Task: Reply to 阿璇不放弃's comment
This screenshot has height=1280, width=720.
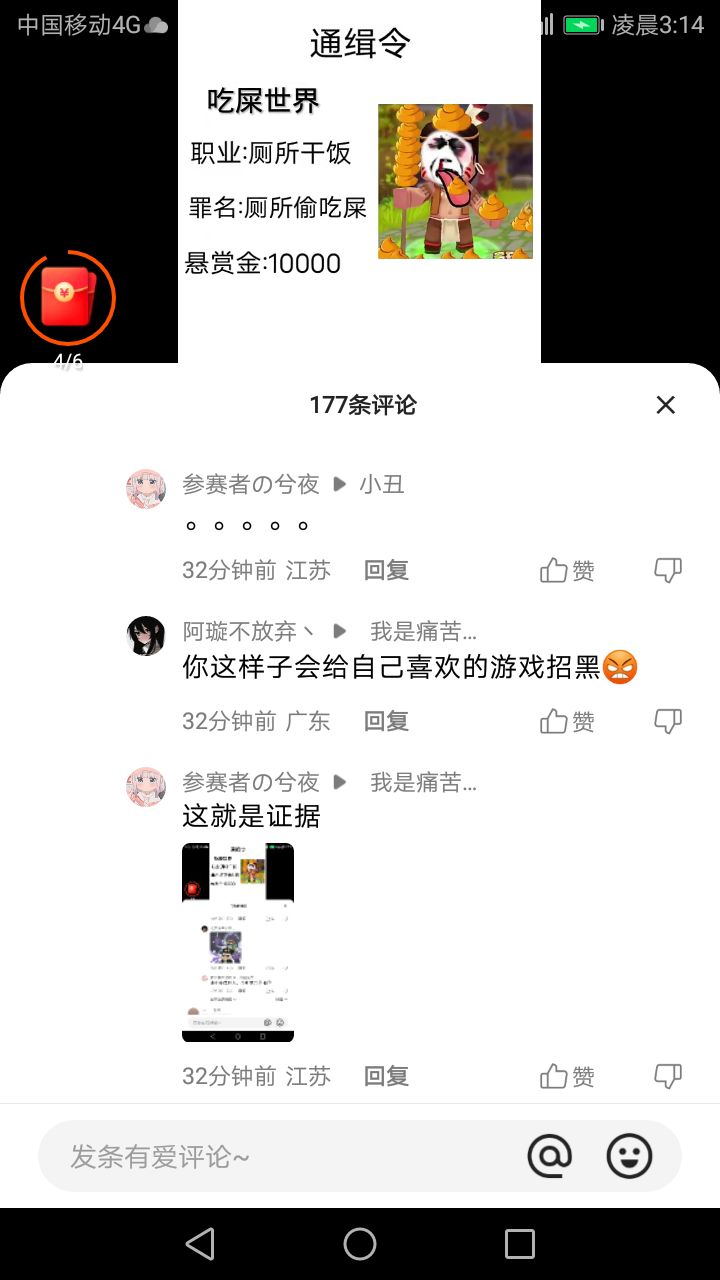Action: (x=386, y=721)
